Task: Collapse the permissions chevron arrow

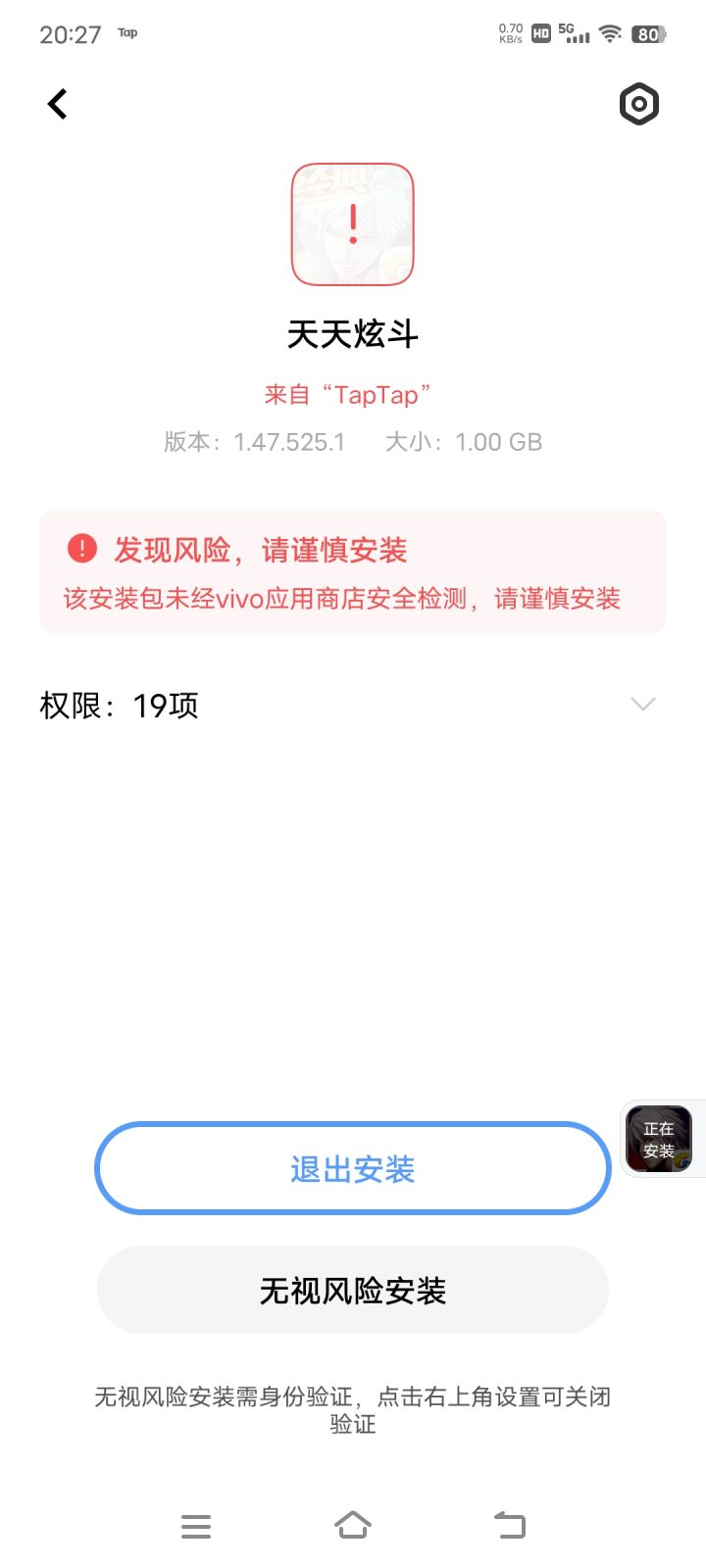Action: (642, 705)
